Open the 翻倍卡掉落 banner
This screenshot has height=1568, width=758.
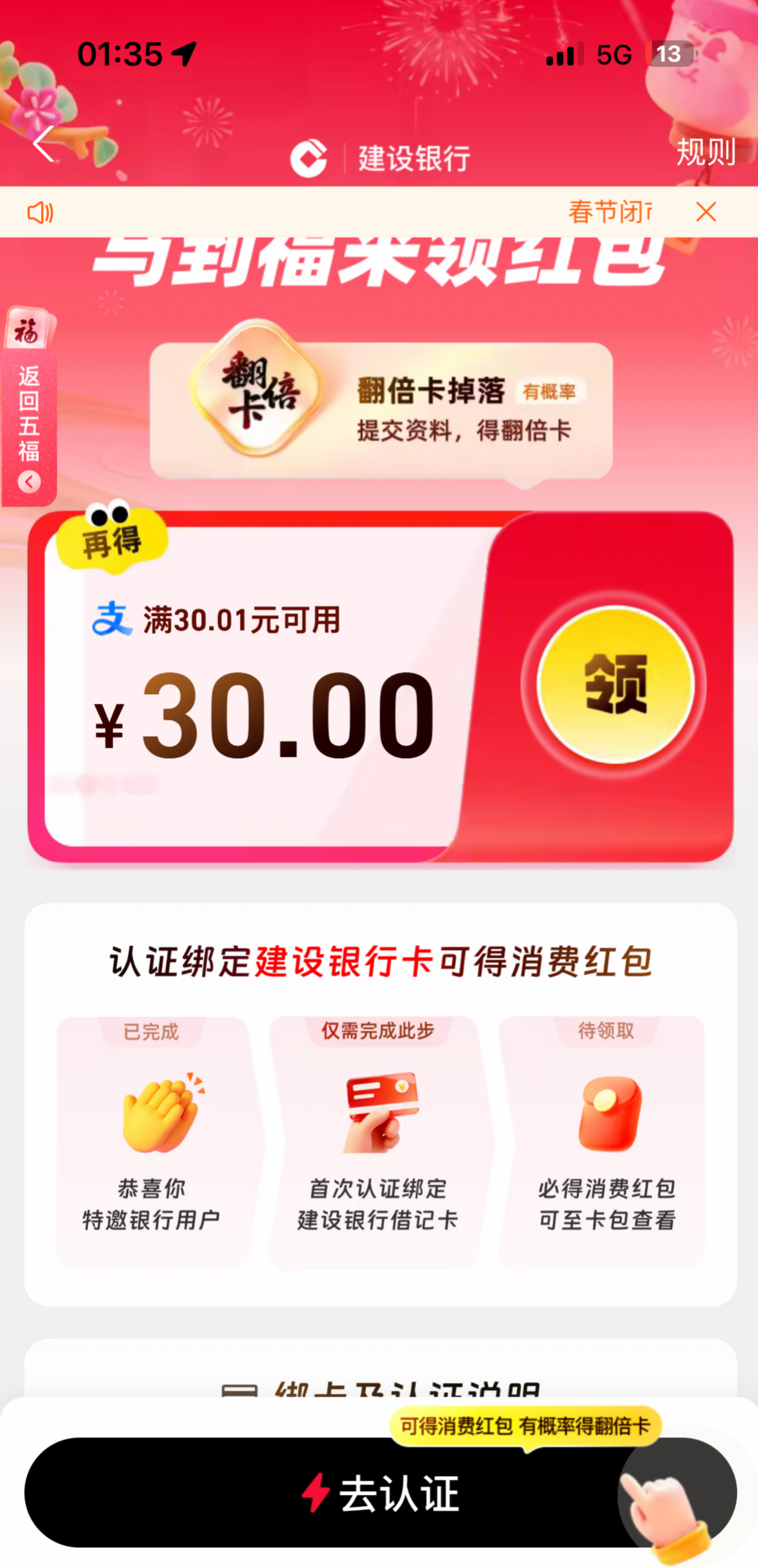[x=381, y=410]
